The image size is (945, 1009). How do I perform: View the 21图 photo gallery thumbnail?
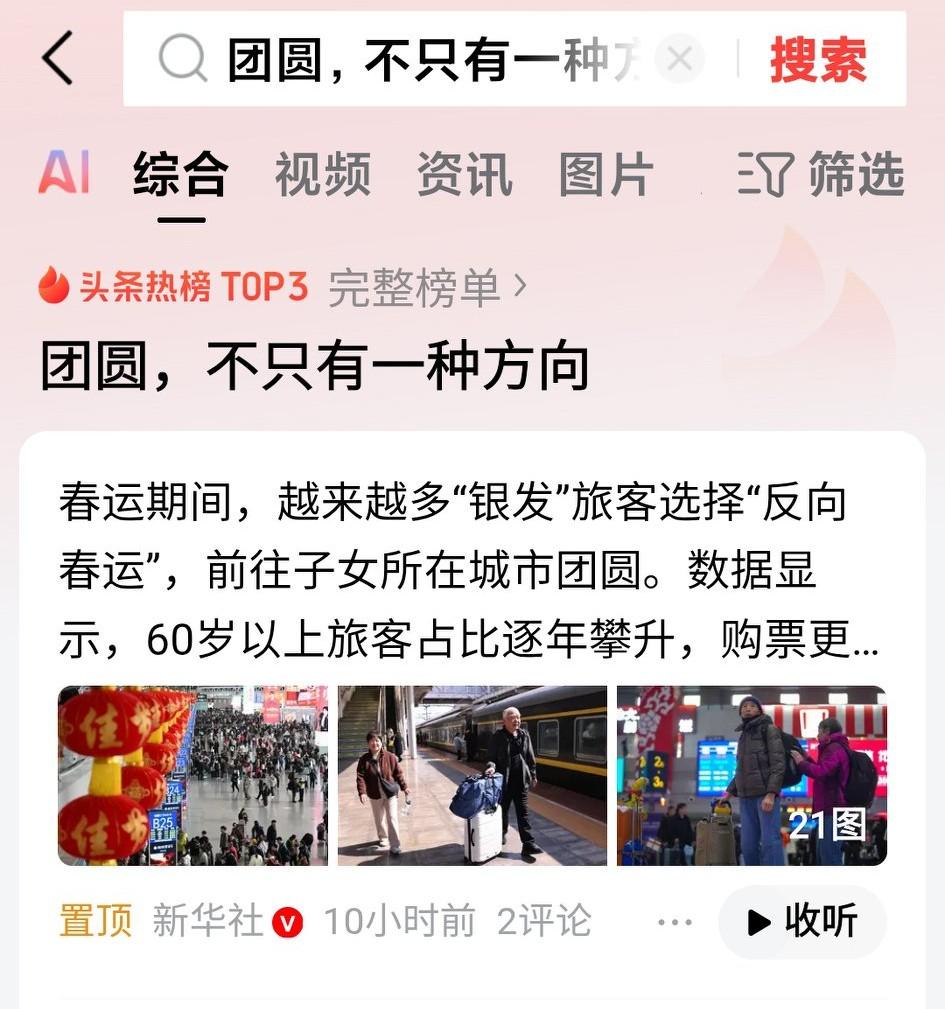[751, 775]
